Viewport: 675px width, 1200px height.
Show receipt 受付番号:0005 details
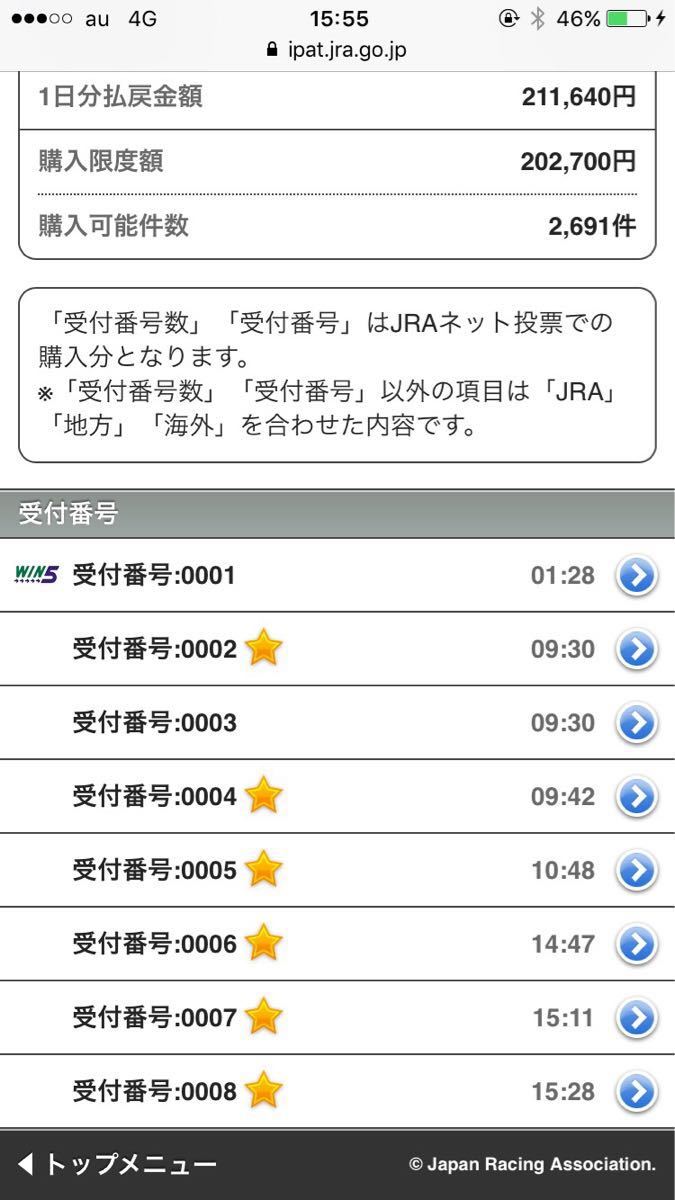click(x=337, y=870)
